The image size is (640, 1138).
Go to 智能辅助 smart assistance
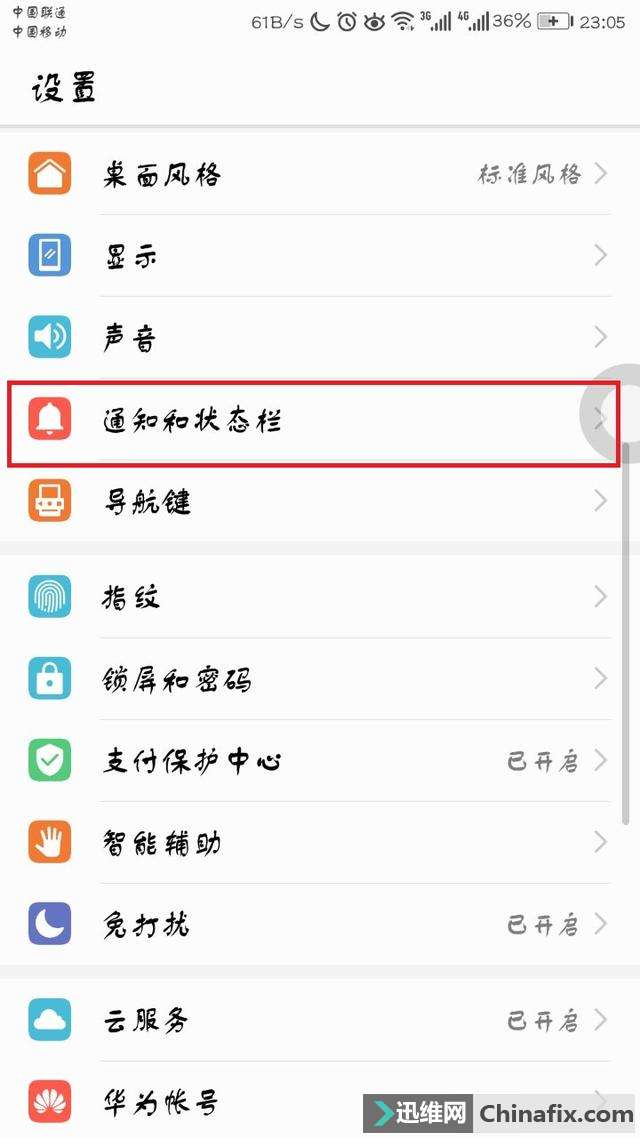point(320,842)
